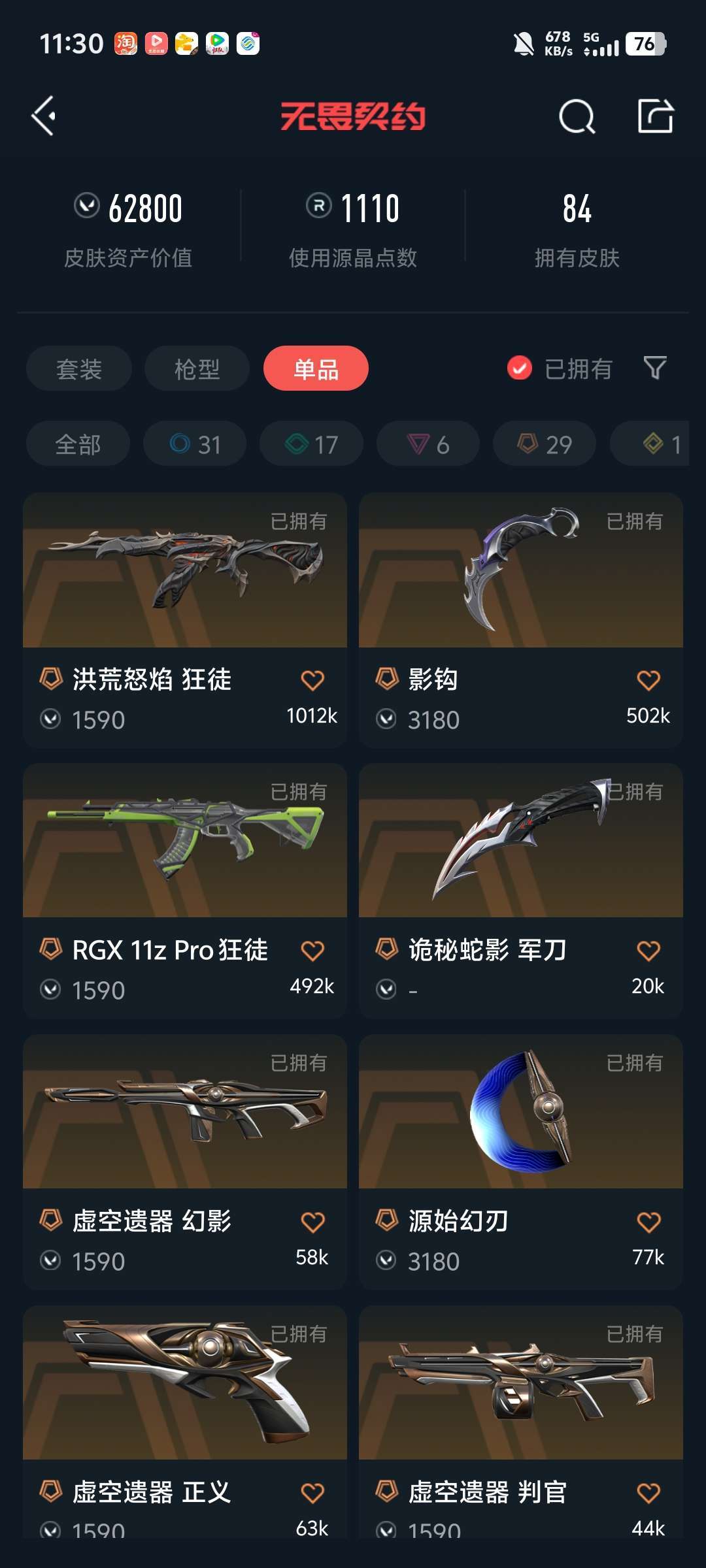Select the 单品 tab
The image size is (706, 1568).
pos(316,369)
